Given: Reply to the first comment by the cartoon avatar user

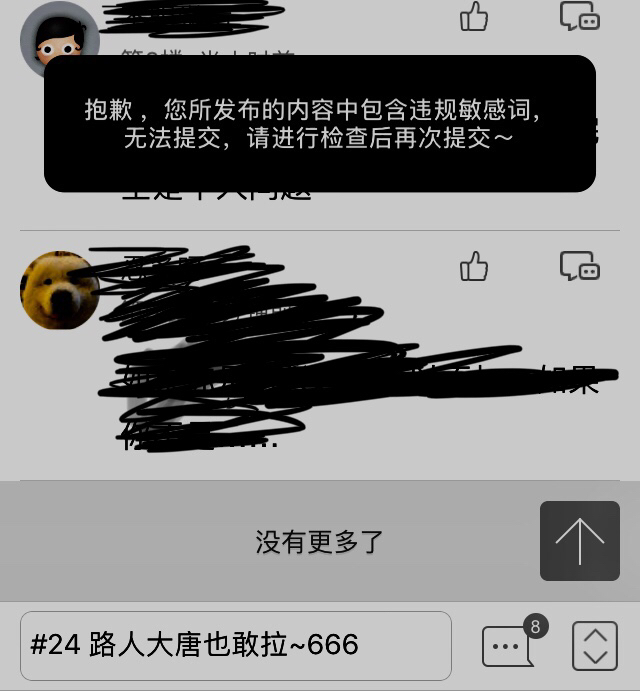Looking at the screenshot, I should point(580,17).
